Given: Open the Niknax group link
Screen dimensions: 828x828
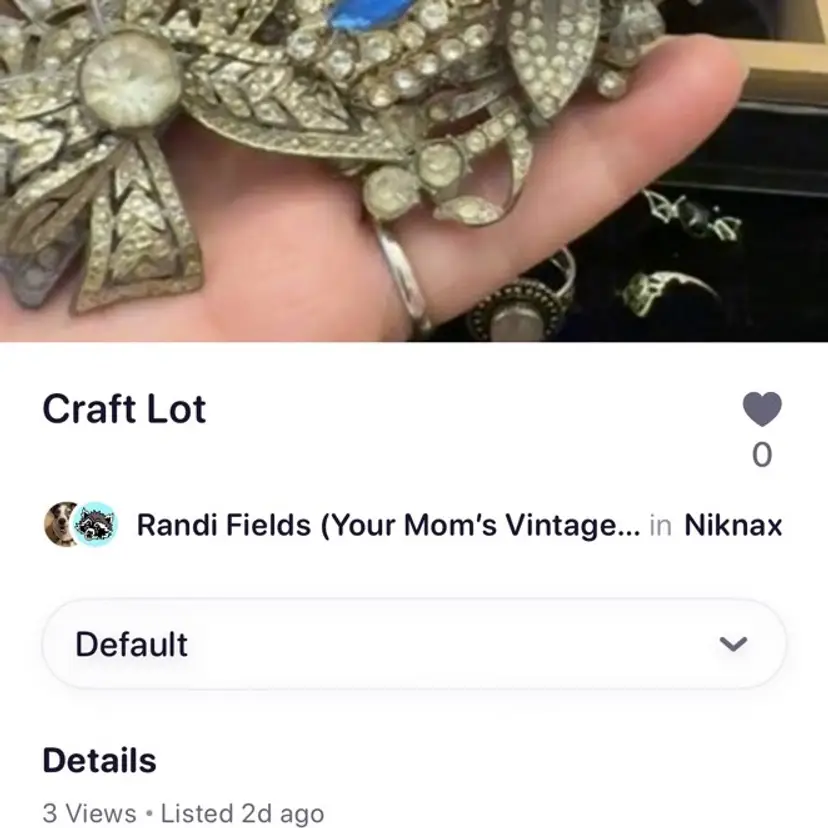Looking at the screenshot, I should [732, 525].
